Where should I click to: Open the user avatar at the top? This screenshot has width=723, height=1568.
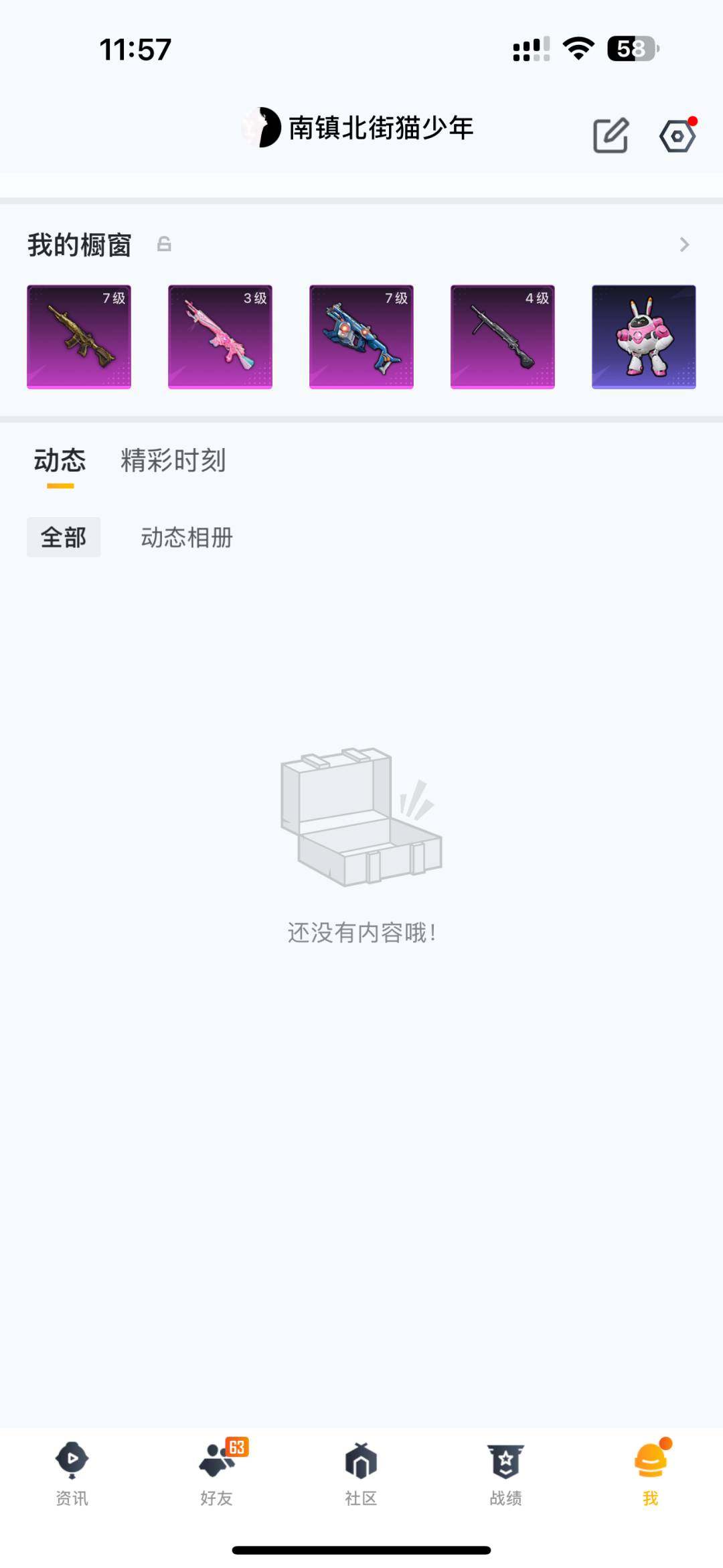click(261, 127)
